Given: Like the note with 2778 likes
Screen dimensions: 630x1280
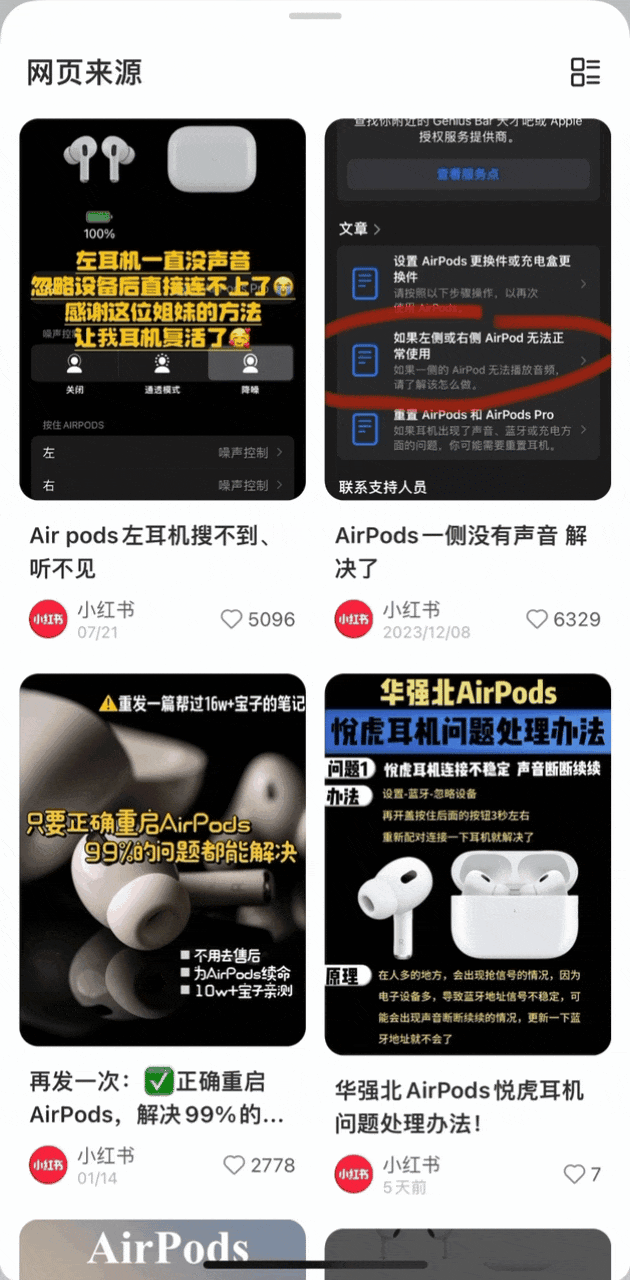Looking at the screenshot, I should [x=234, y=1165].
